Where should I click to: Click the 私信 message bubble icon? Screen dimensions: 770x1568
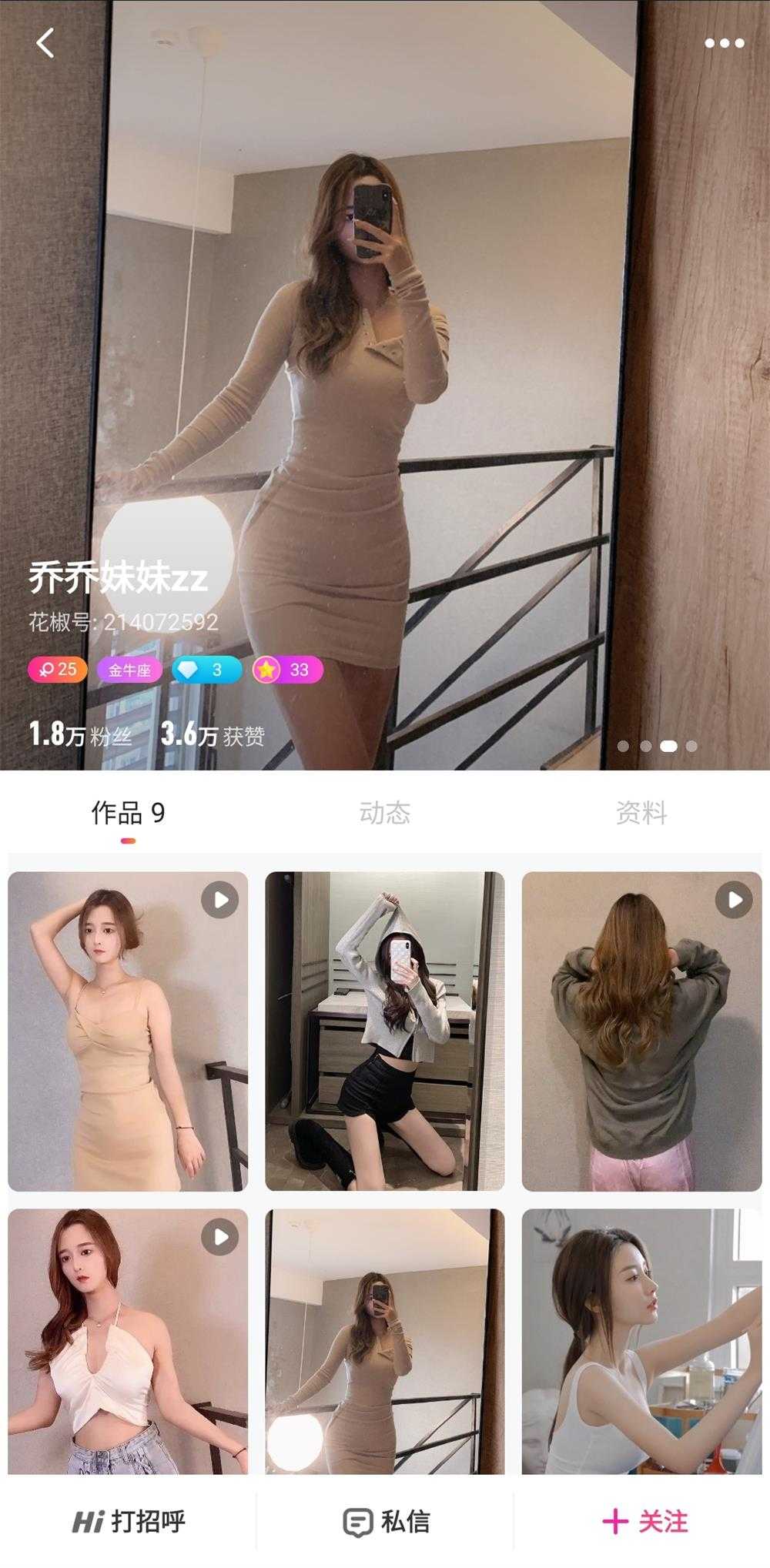click(357, 1520)
